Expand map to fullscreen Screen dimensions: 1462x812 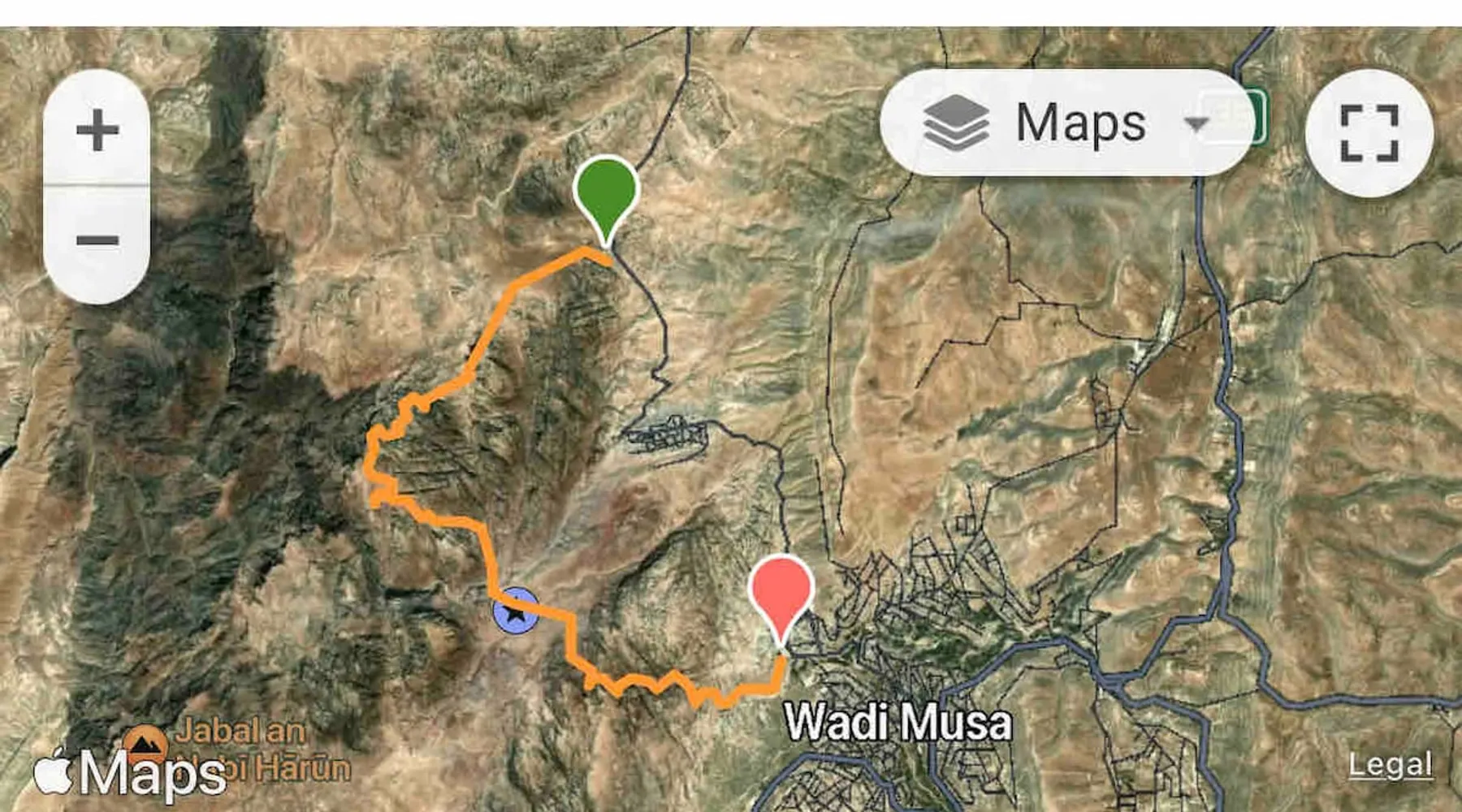[x=1369, y=132]
